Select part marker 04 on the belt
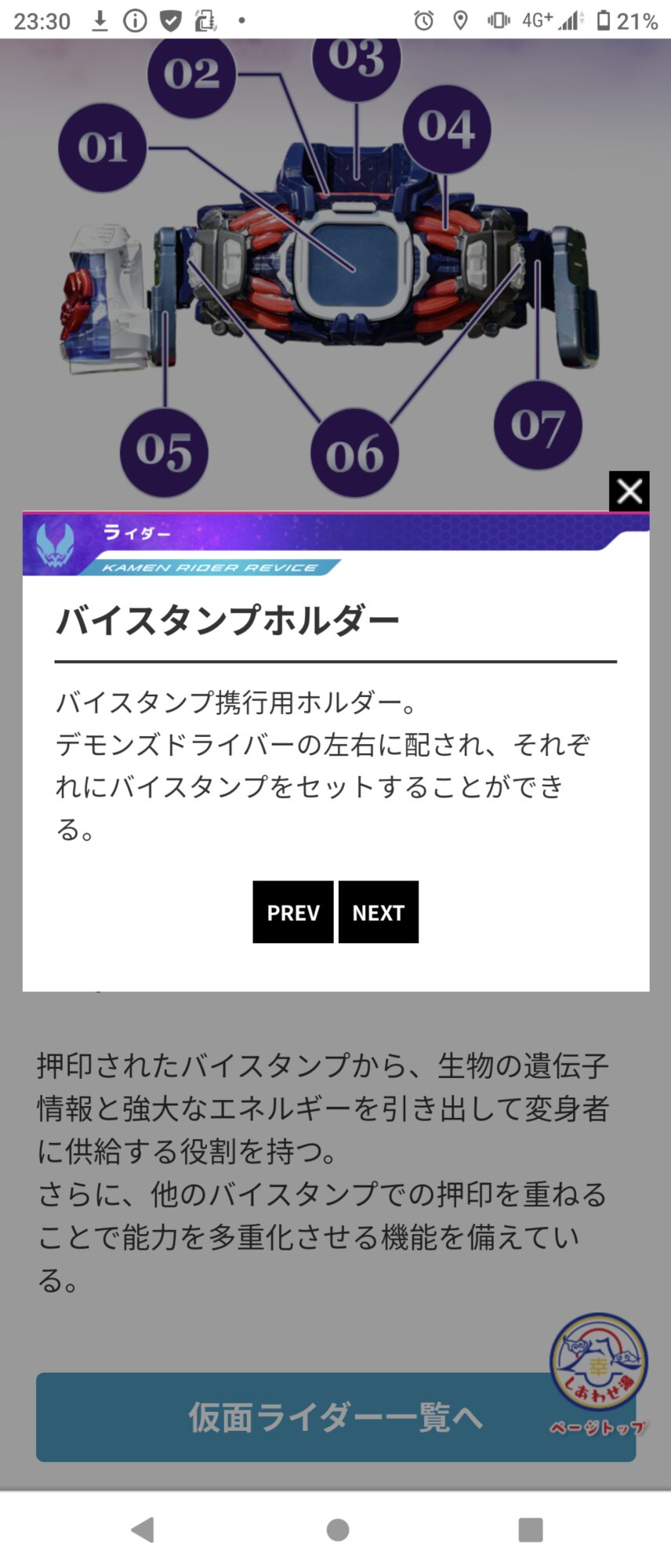The height and width of the screenshot is (1568, 671). 446,129
